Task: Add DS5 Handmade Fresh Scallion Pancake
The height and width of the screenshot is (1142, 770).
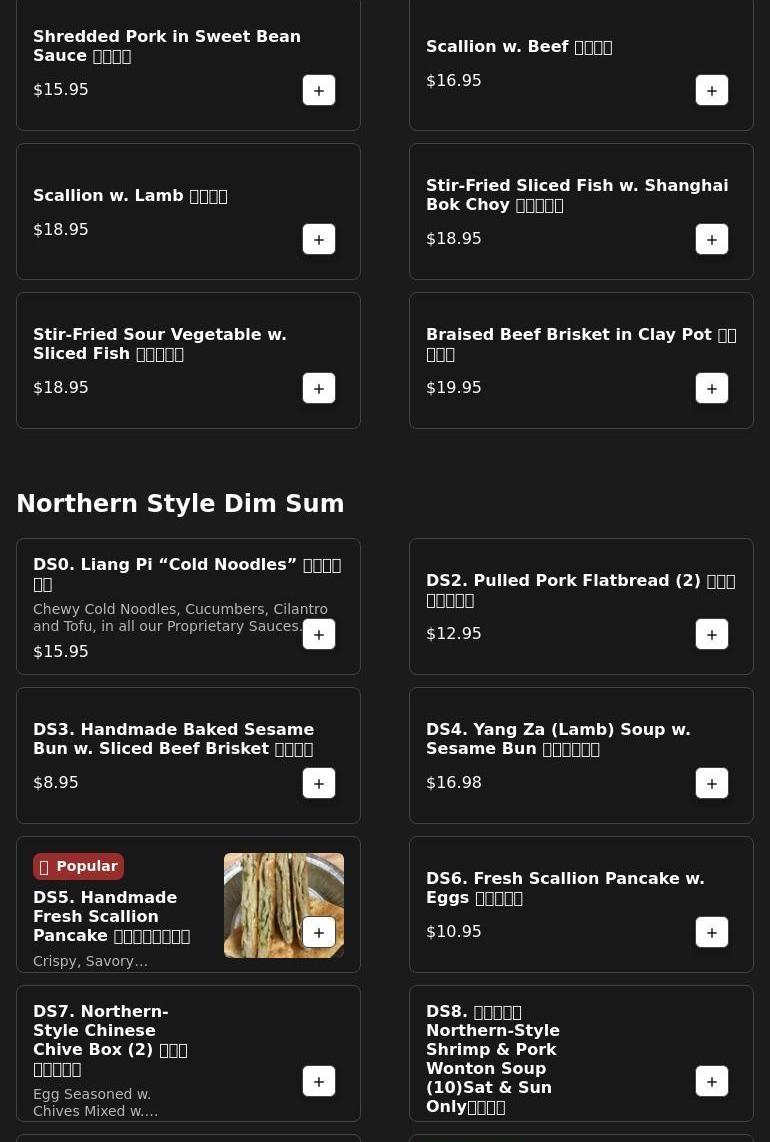Action: [319, 932]
